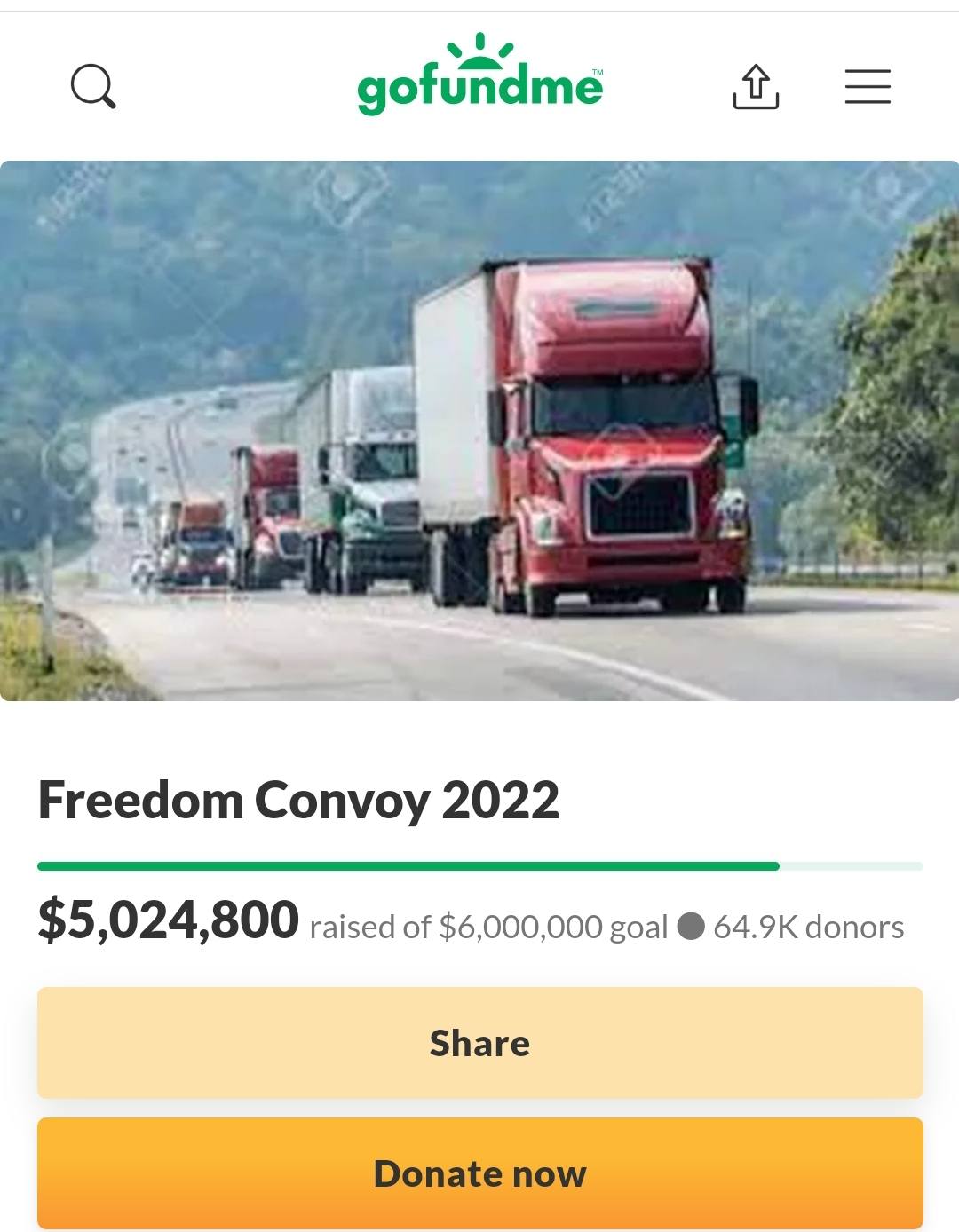Tap the yellow Share button
The height and width of the screenshot is (1232, 959).
[x=479, y=1043]
